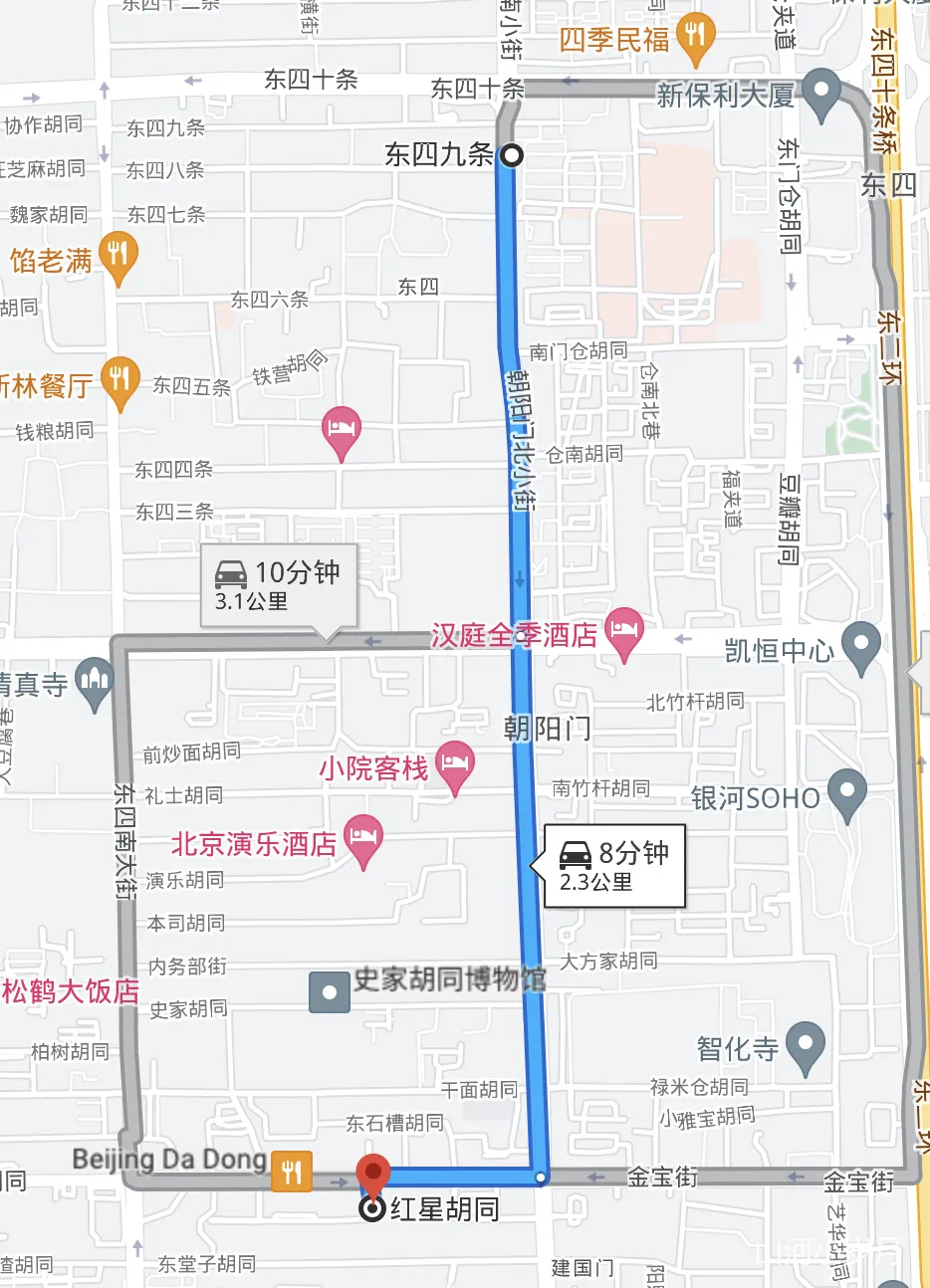Tap the red destination pin at 红星胡同

373,1176
